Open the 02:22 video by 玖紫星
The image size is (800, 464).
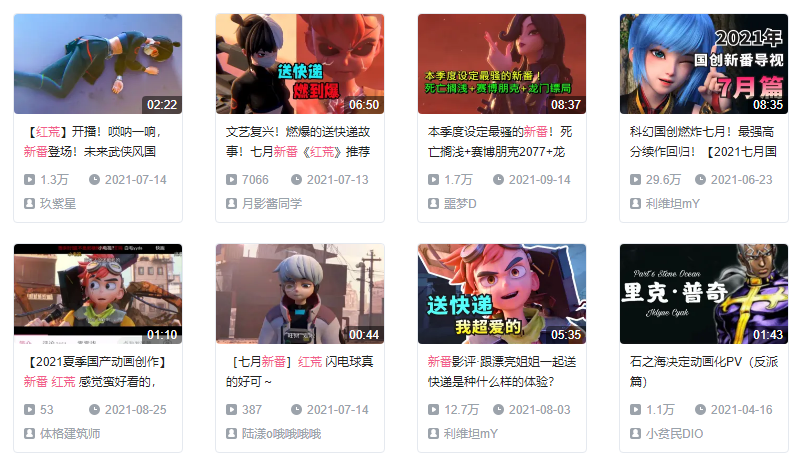click(97, 64)
